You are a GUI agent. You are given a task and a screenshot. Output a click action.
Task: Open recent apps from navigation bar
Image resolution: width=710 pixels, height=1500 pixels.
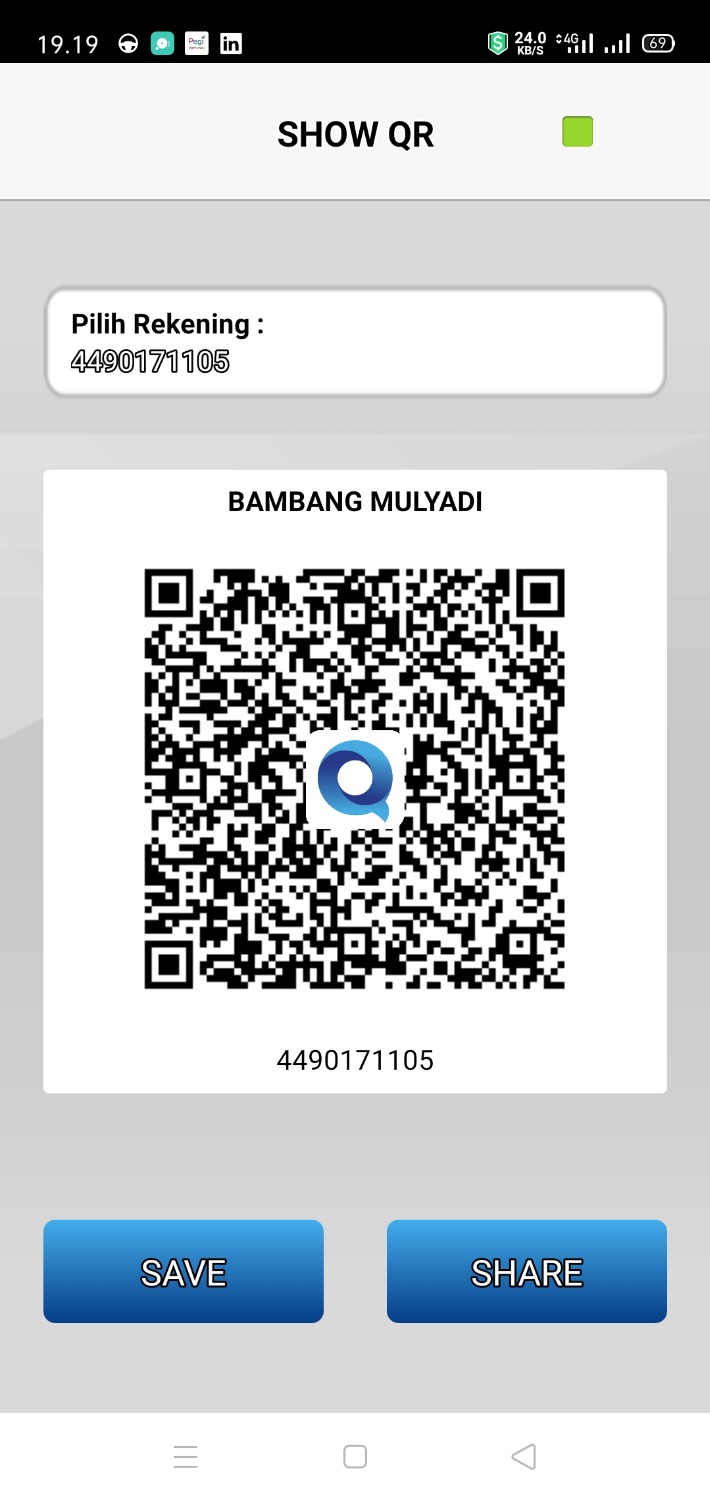[x=186, y=1456]
